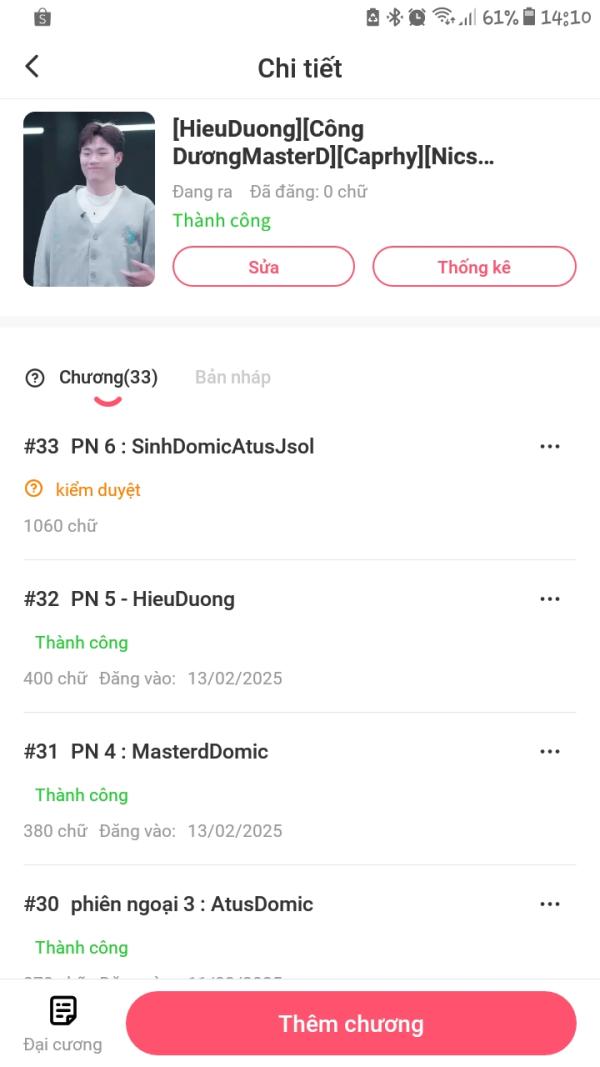The width and height of the screenshot is (600, 1067).
Task: Open the Đại cương outline
Action: point(63,1024)
